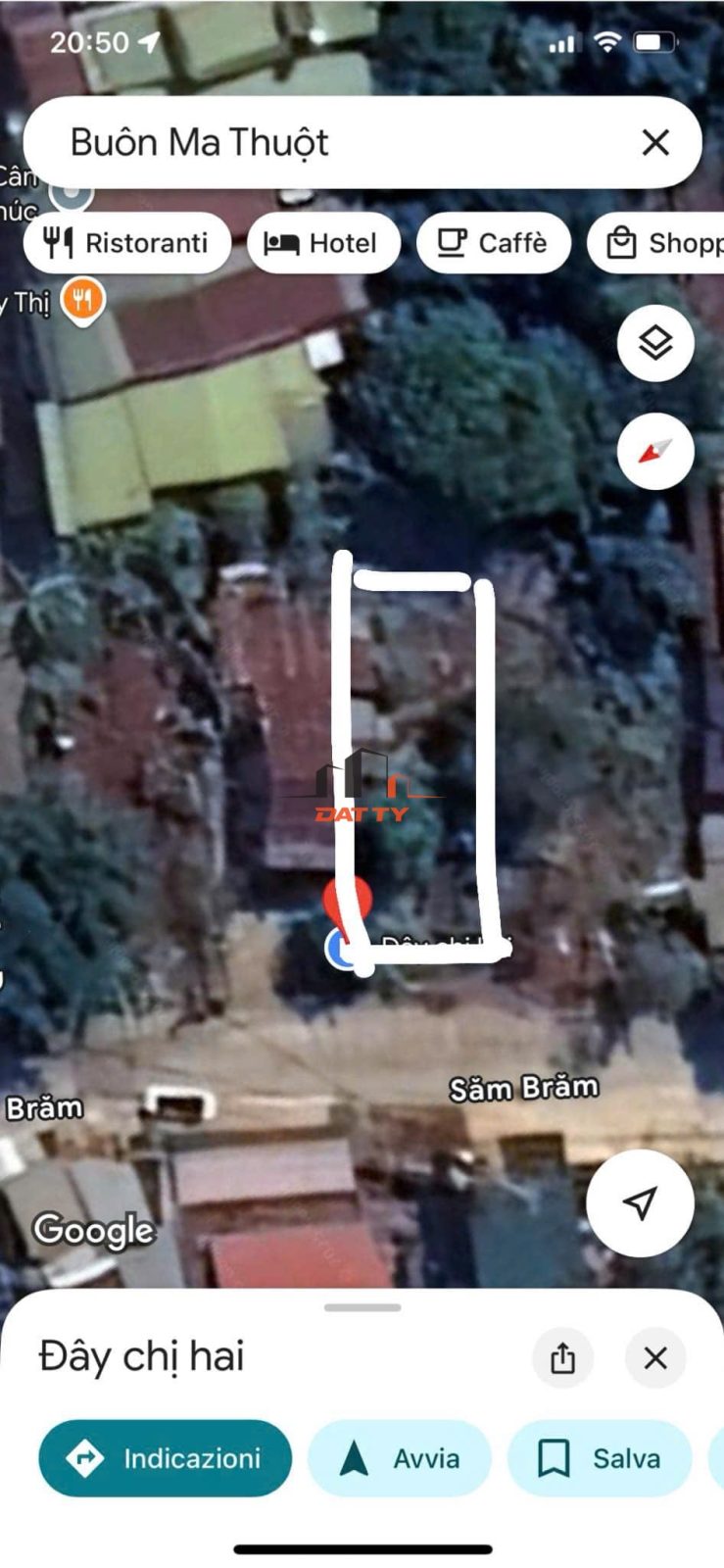Save this place with Salva
This screenshot has width=724, height=1568.
pyautogui.click(x=600, y=1458)
